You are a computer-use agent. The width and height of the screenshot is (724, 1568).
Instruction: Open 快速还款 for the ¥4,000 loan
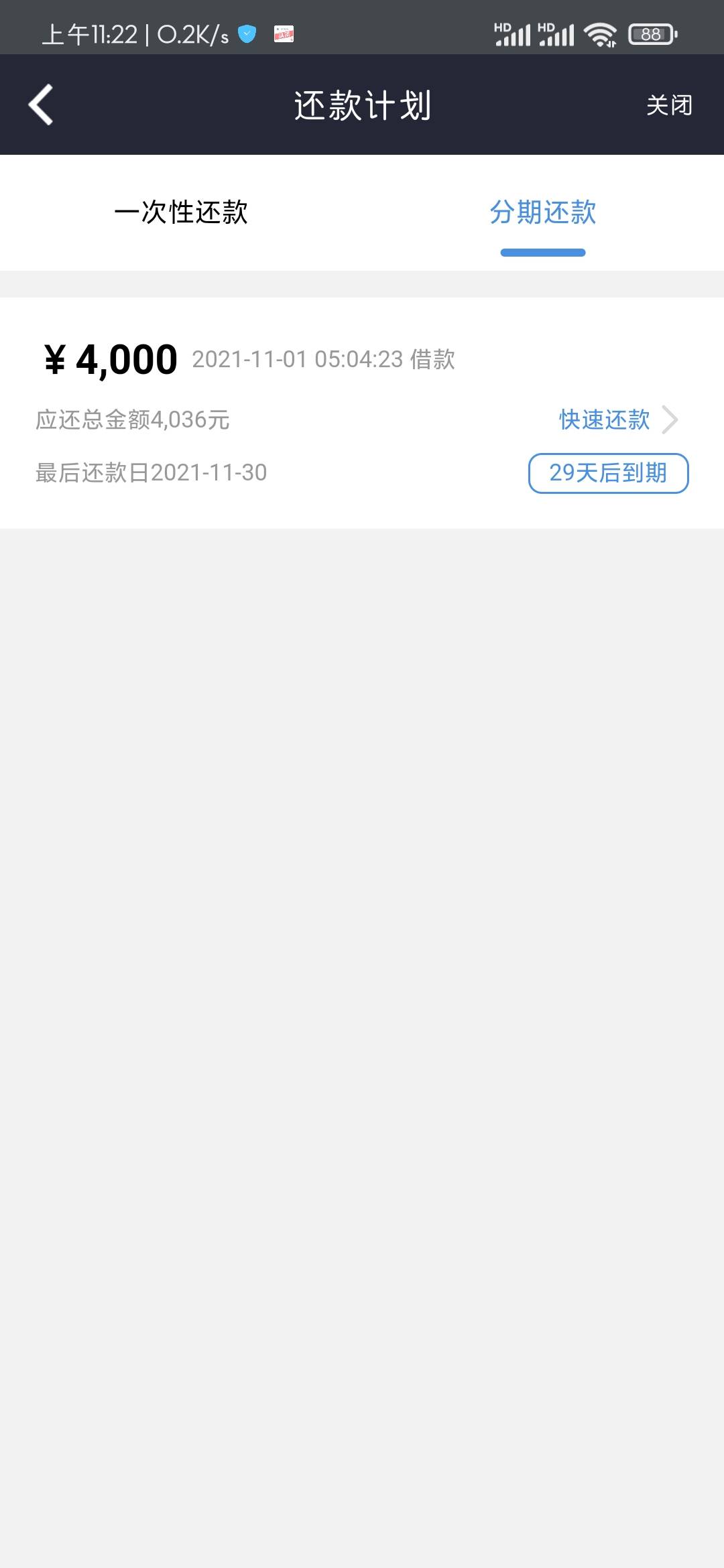click(618, 419)
